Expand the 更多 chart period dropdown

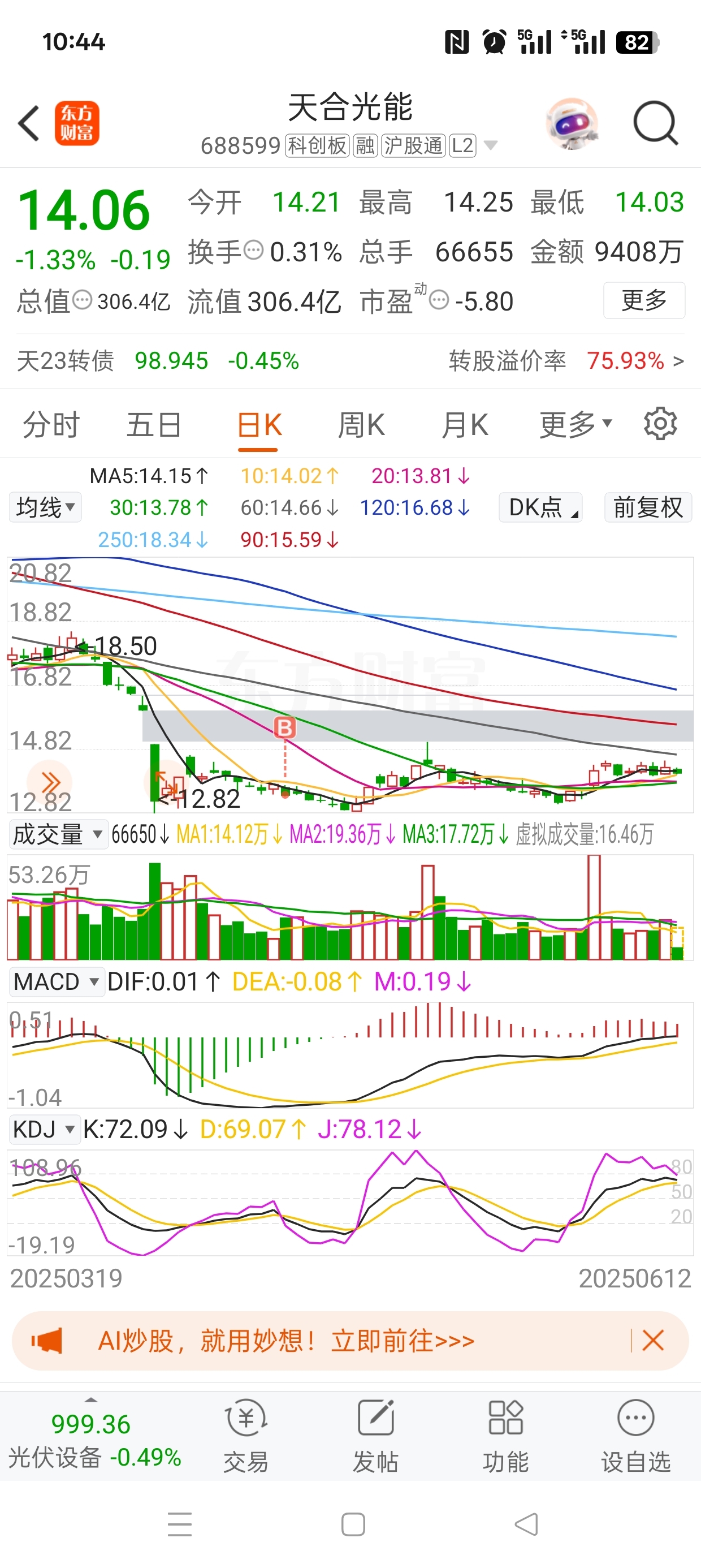click(575, 424)
